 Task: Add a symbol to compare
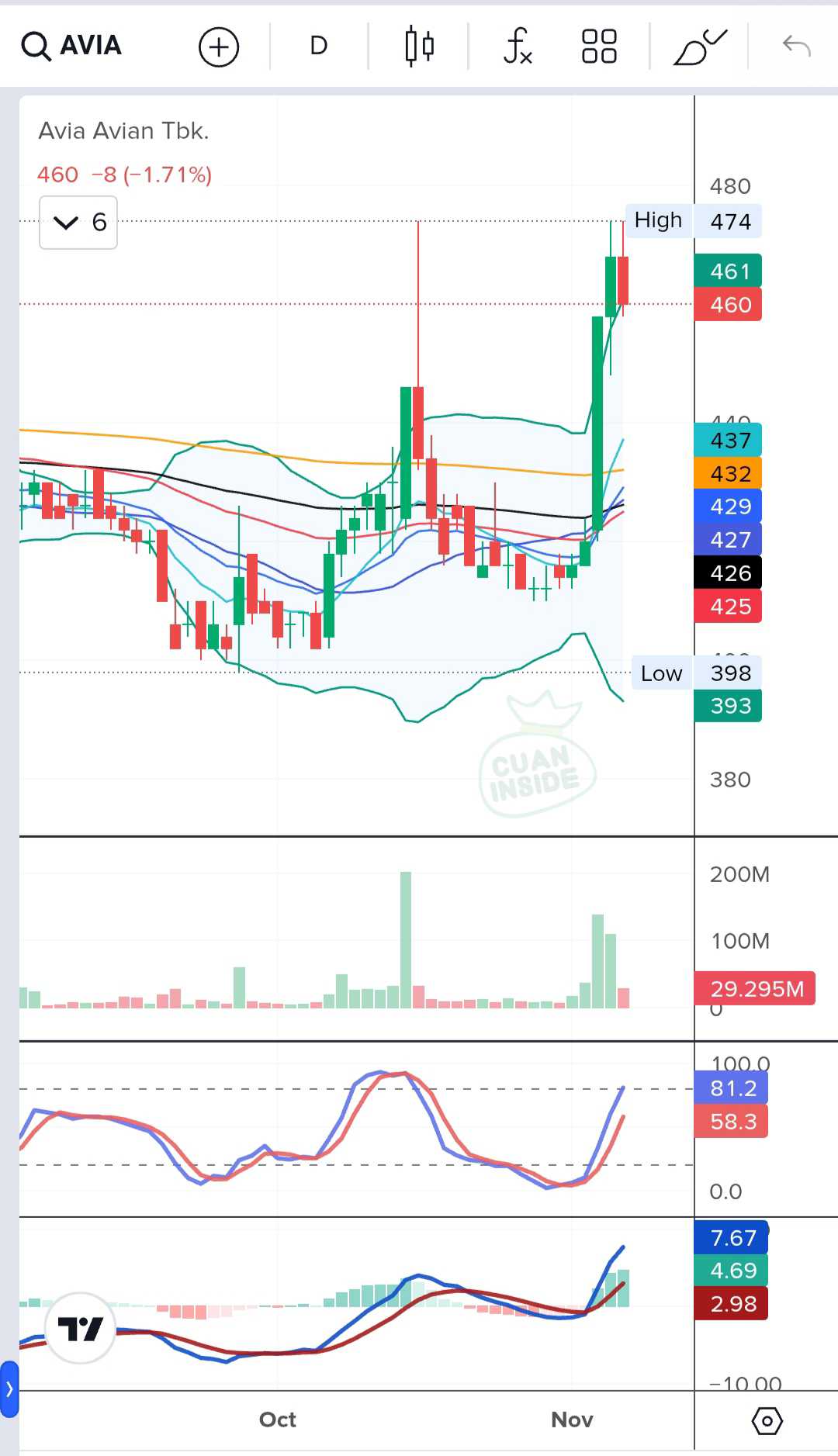[x=219, y=47]
